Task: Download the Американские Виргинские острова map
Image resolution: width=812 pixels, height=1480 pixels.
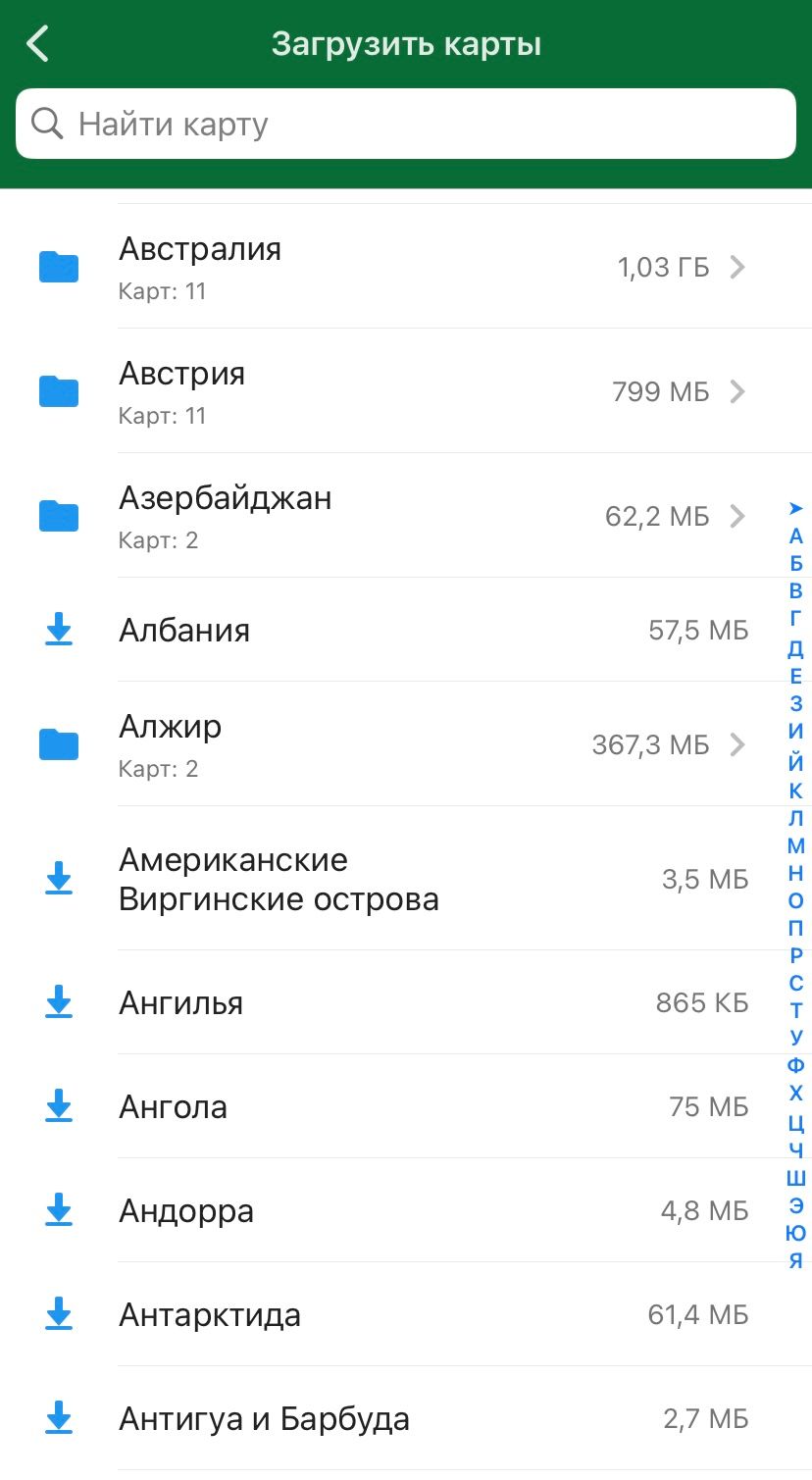Action: coord(58,879)
